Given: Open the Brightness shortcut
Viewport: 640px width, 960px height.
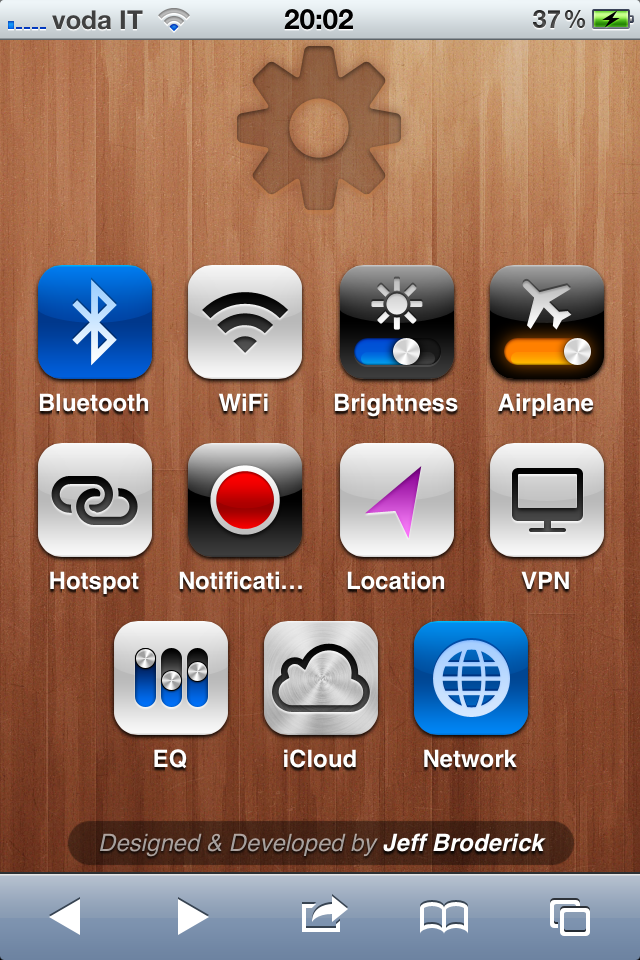Looking at the screenshot, I should [x=396, y=322].
